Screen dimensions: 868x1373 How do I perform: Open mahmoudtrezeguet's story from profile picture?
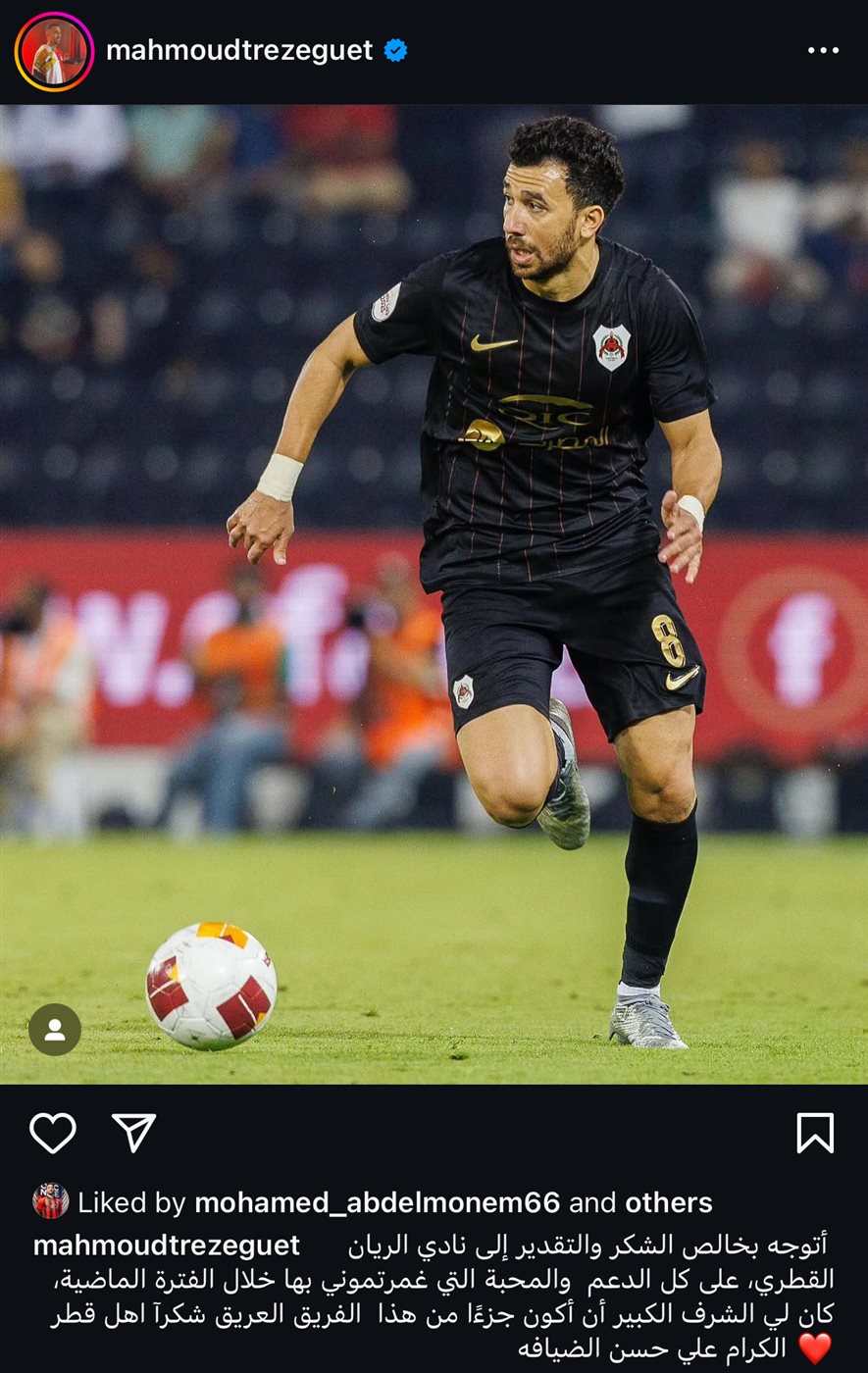54,51
